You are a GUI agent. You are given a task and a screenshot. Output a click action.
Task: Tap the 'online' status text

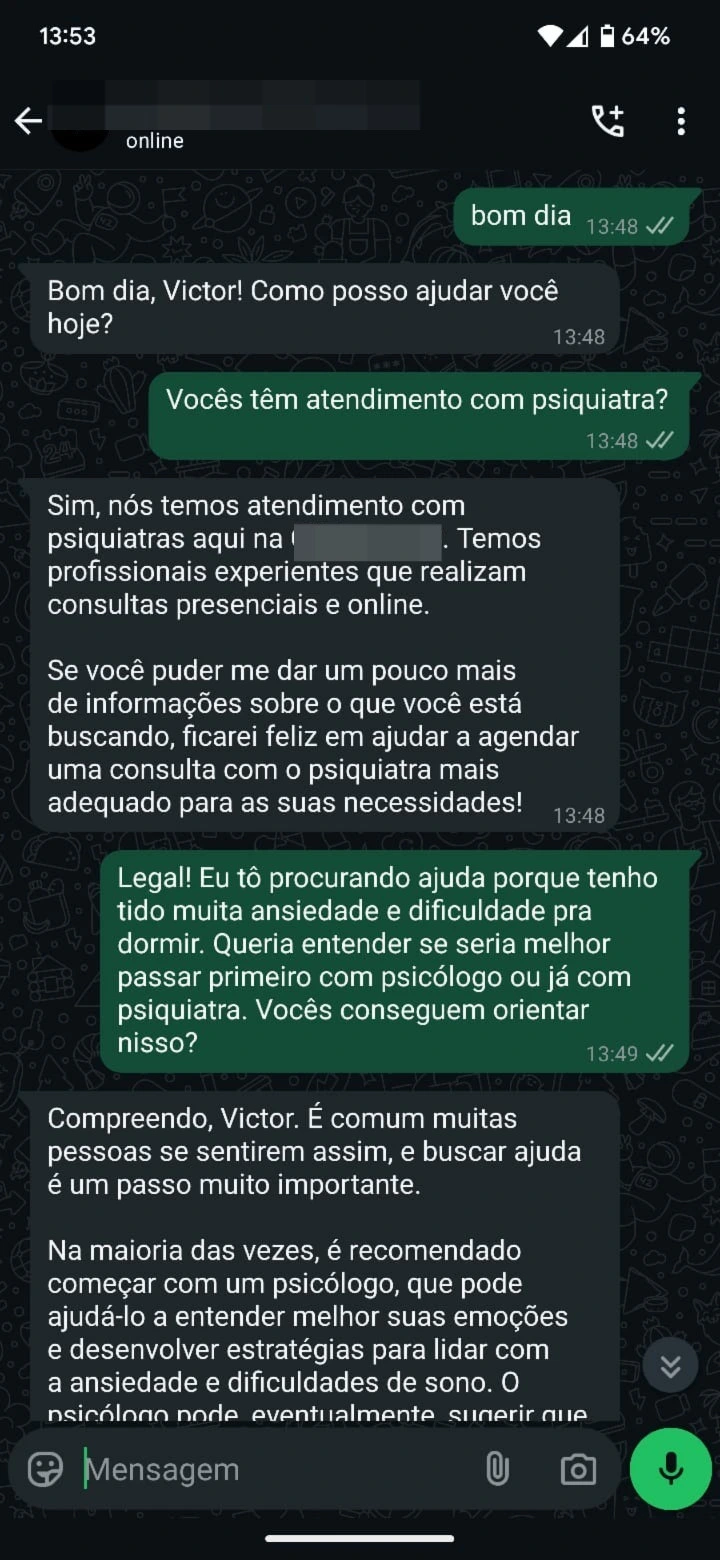pyautogui.click(x=153, y=140)
